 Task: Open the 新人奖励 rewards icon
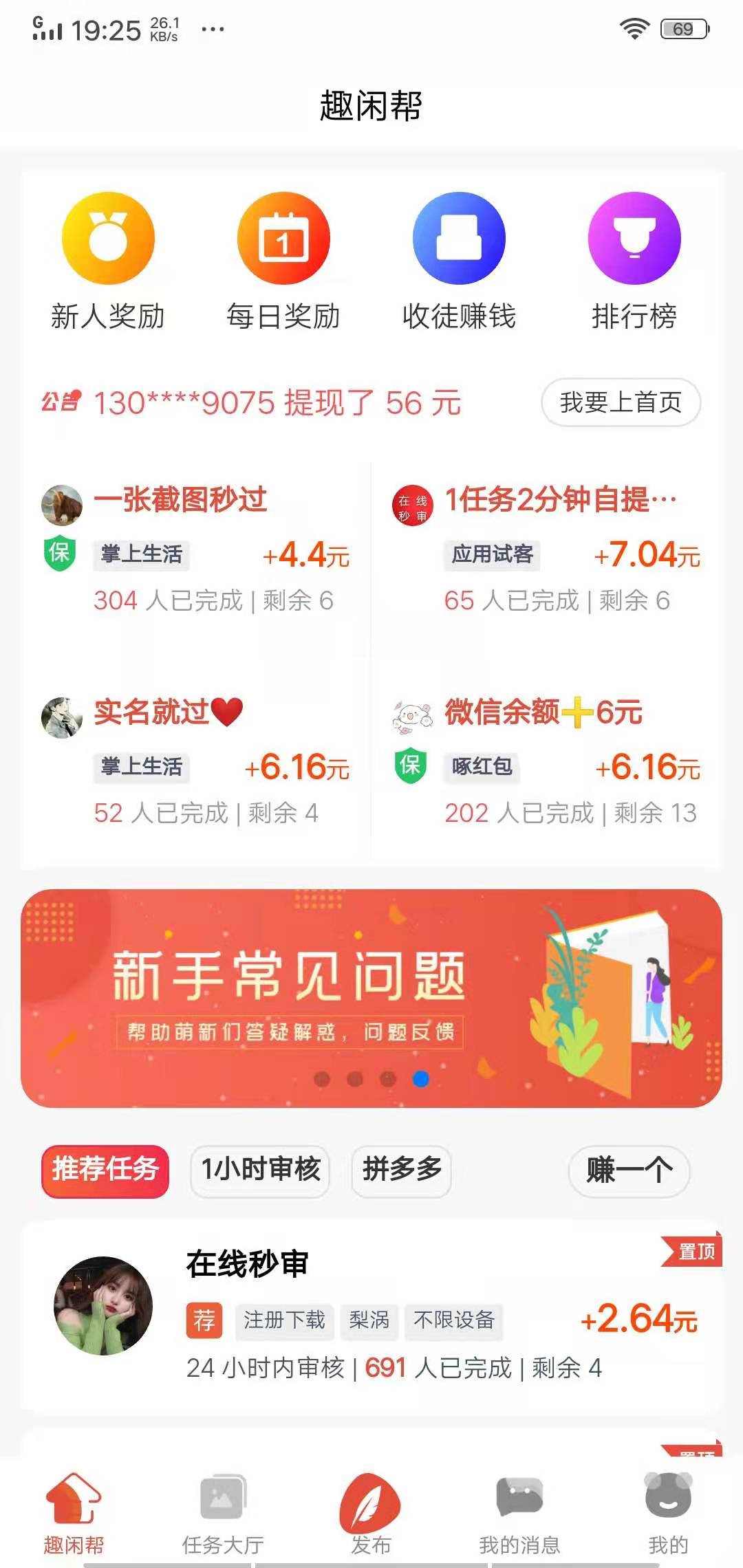107,237
